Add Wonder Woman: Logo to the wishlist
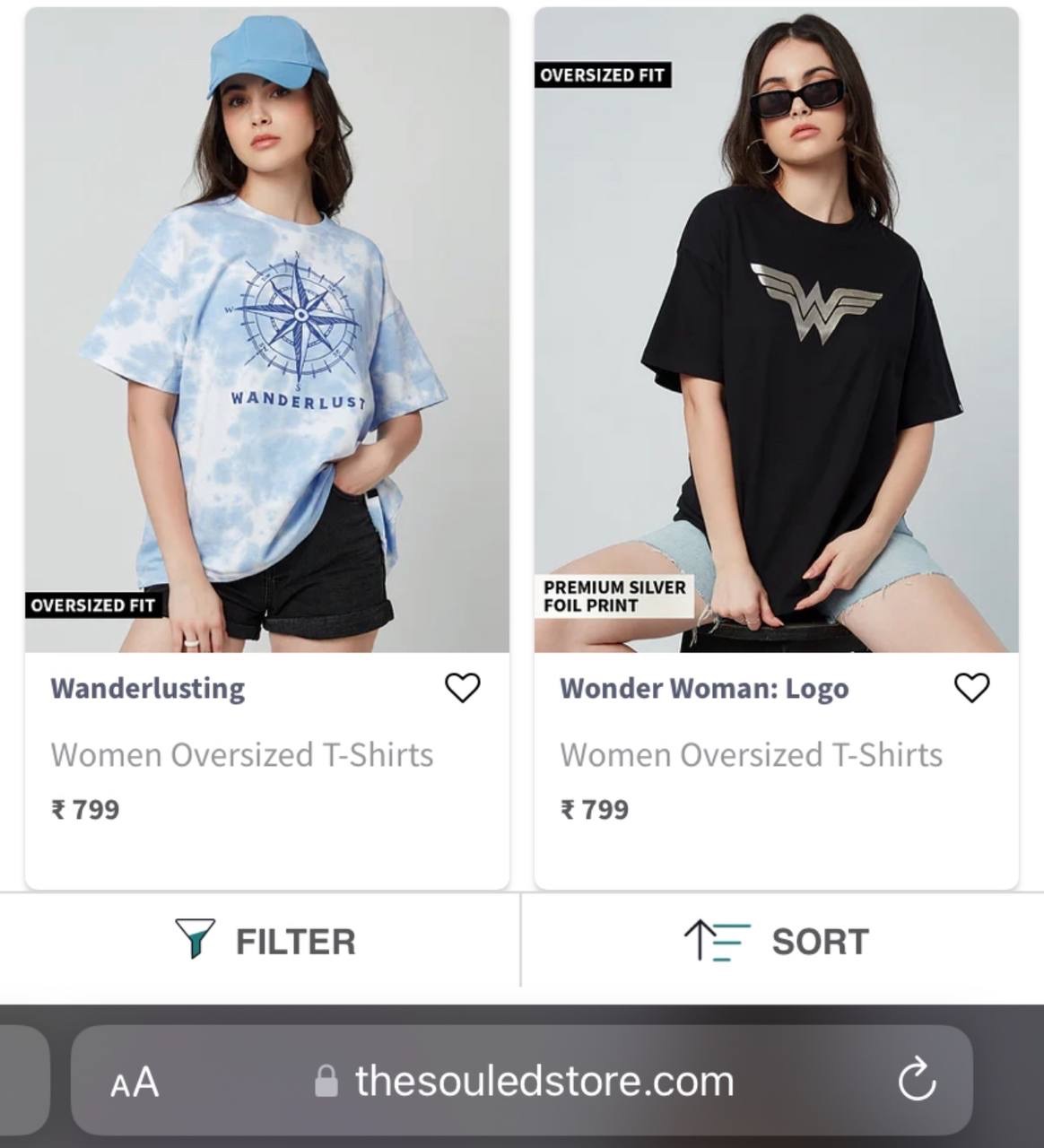 pos(971,688)
